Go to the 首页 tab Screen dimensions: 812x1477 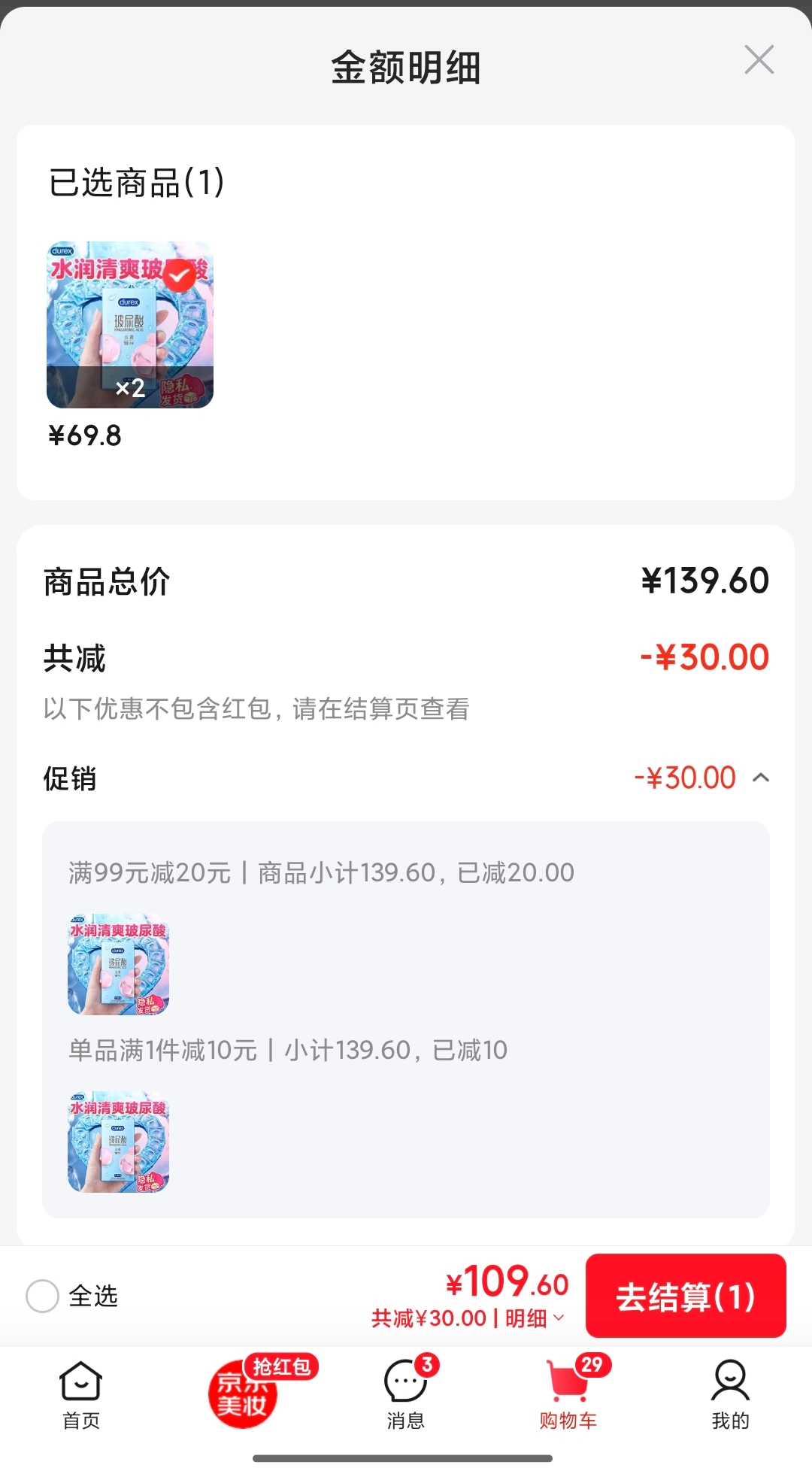tap(80, 1395)
